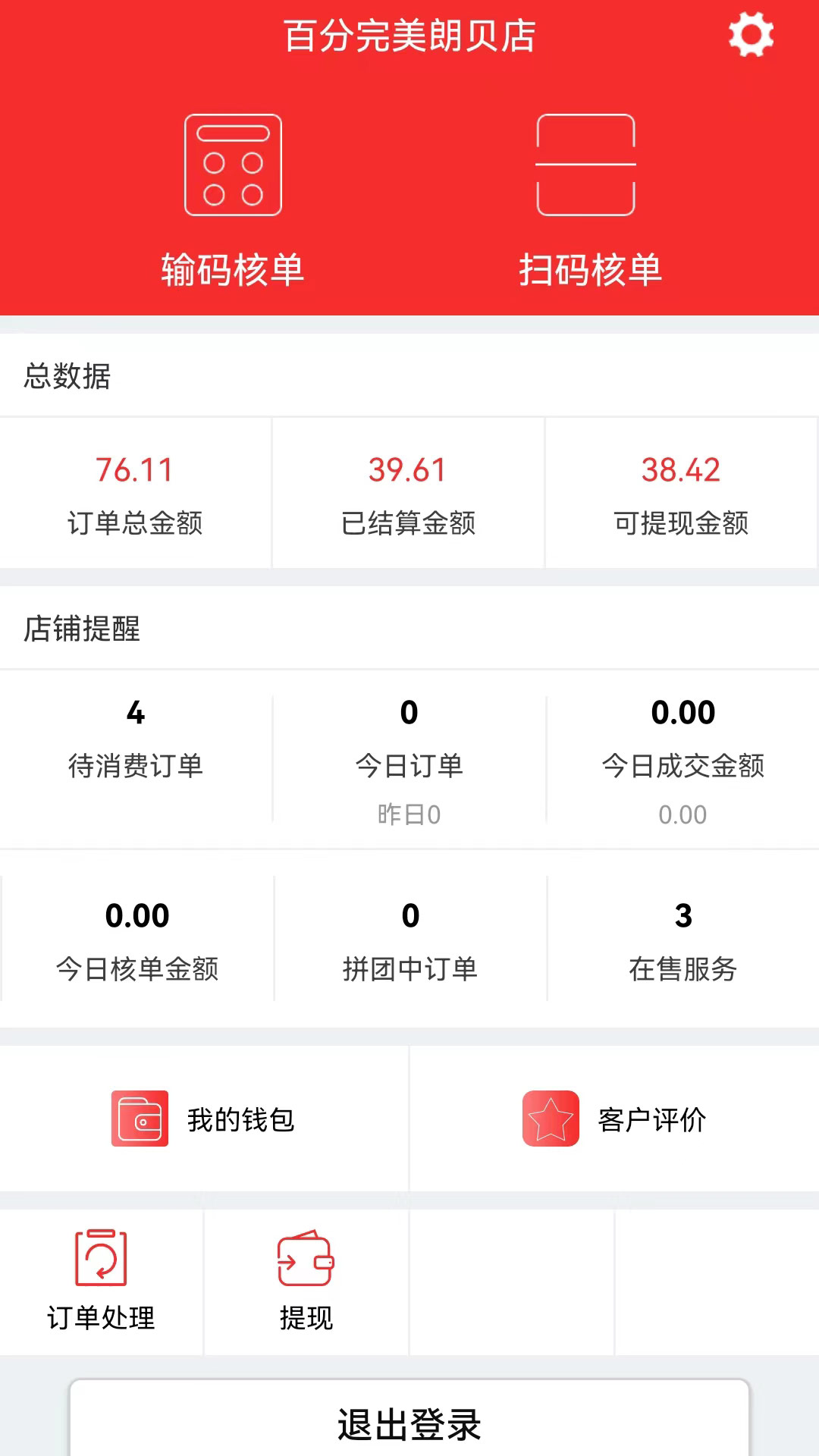
Task: Go to 订单处理 order processing
Action: [101, 1282]
